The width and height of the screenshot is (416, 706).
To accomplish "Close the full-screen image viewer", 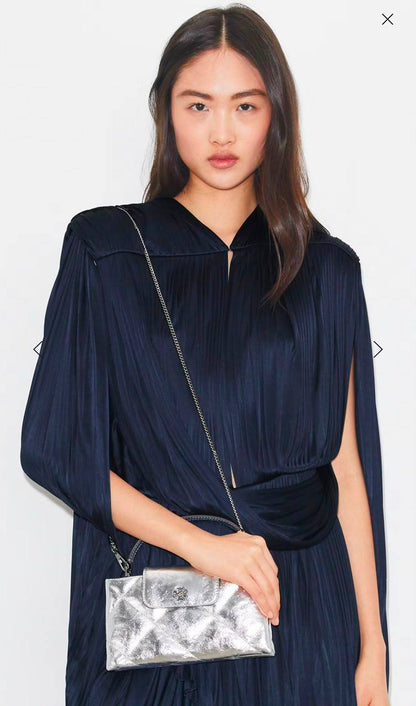I will coord(387,19).
